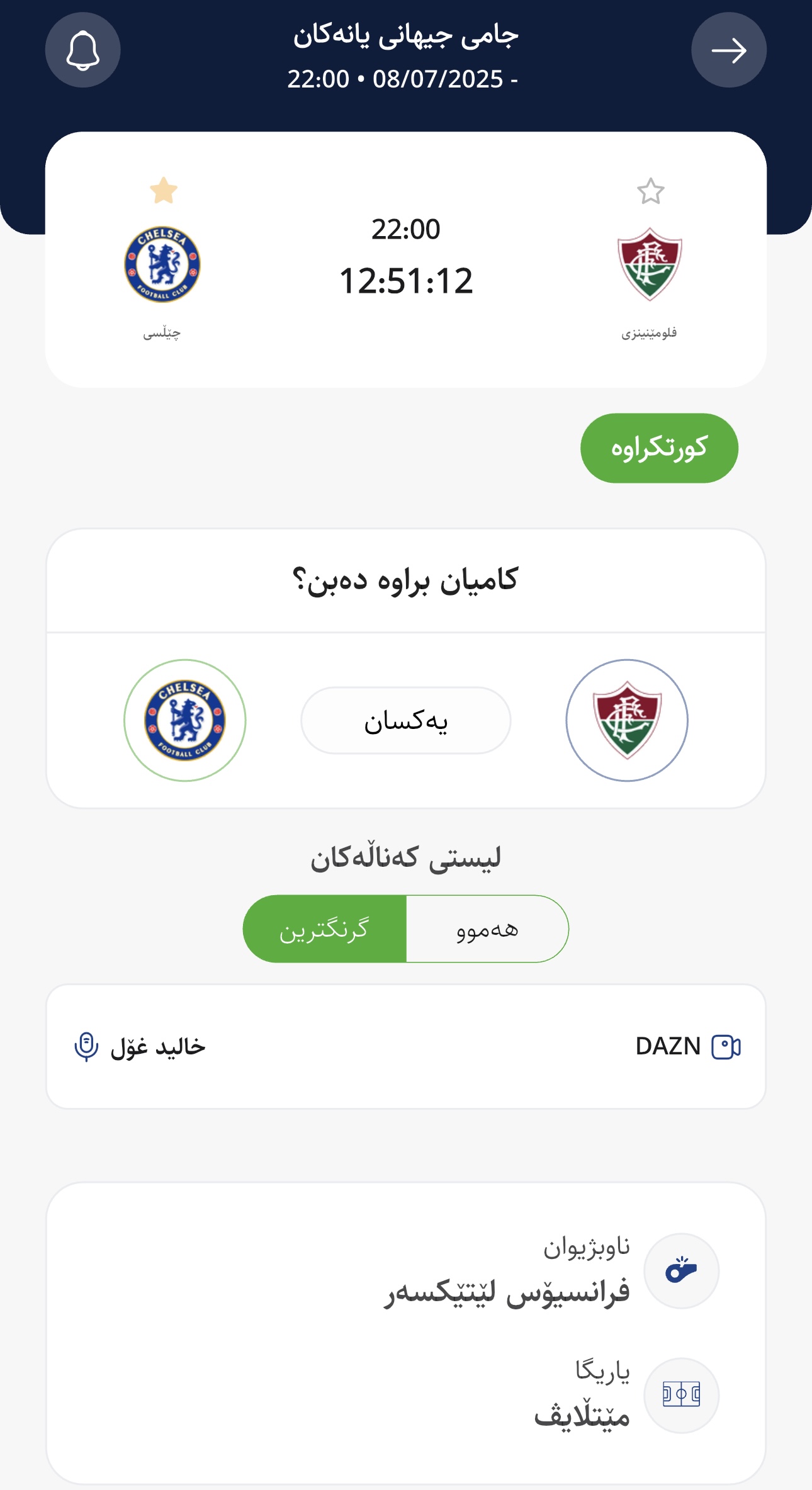
Task: Tap the back arrow button
Action: click(728, 50)
